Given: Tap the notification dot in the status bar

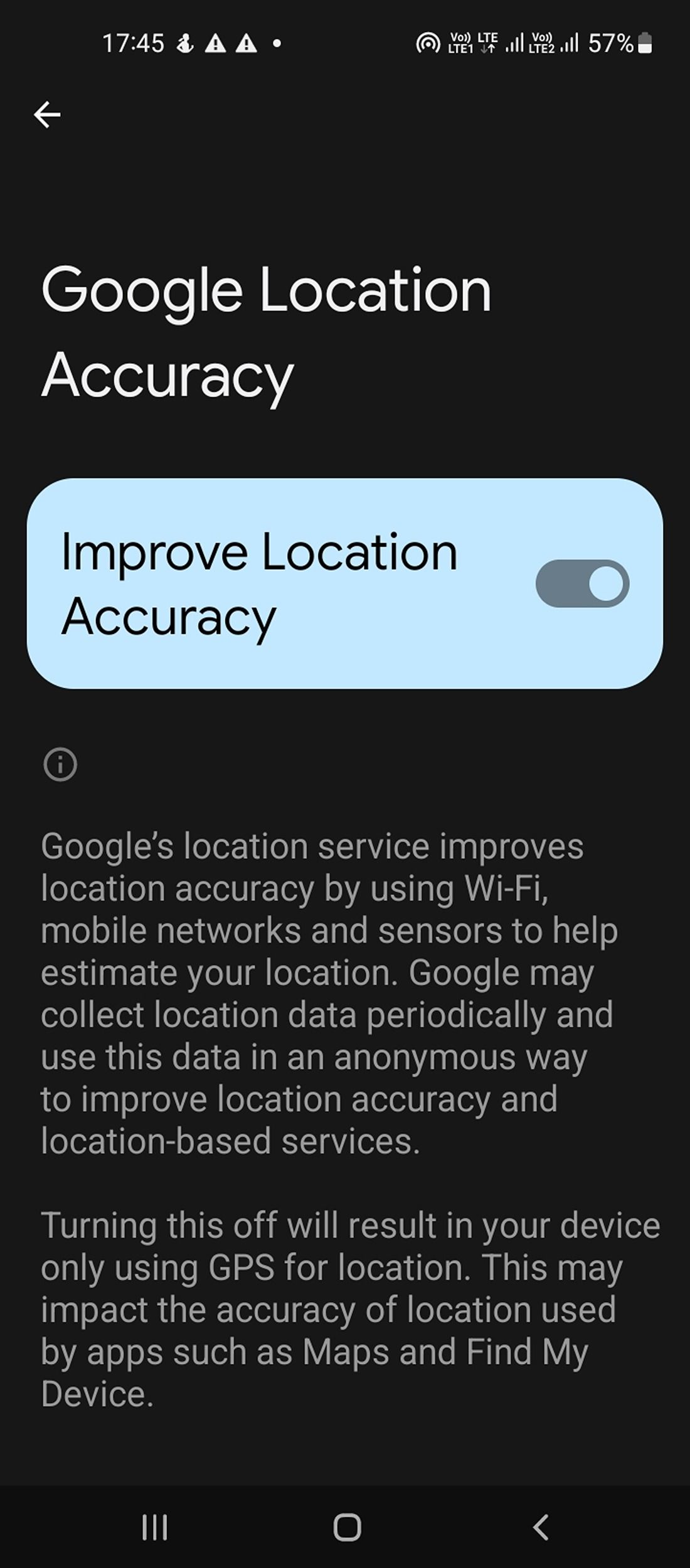Looking at the screenshot, I should pyautogui.click(x=275, y=44).
